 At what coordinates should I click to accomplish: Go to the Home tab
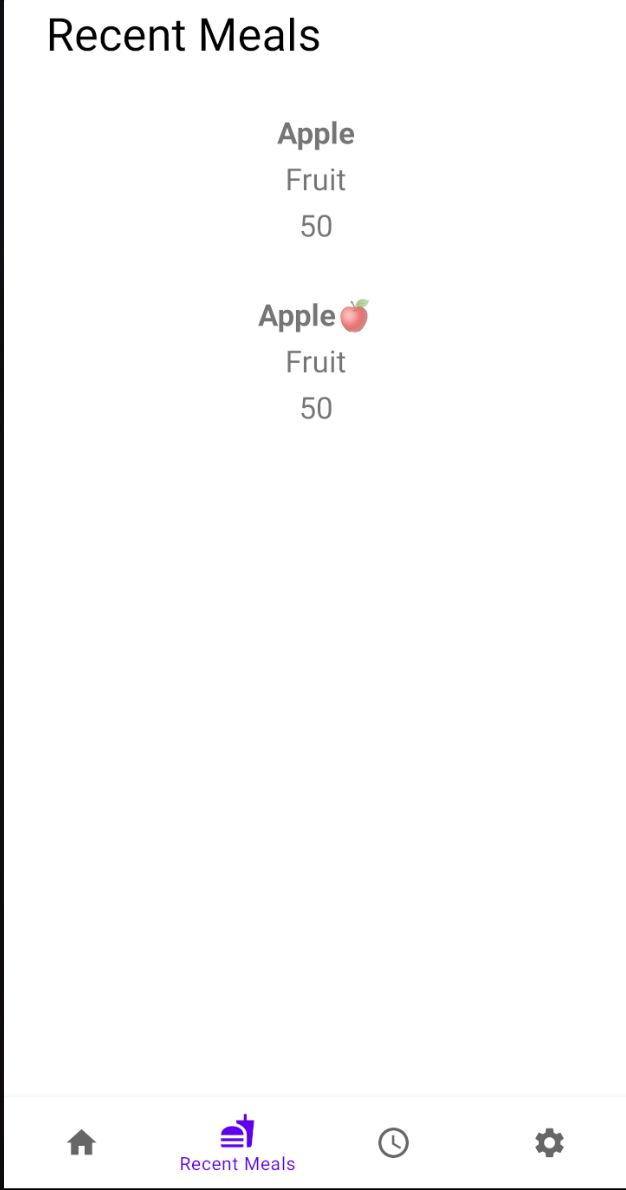coord(81,1142)
